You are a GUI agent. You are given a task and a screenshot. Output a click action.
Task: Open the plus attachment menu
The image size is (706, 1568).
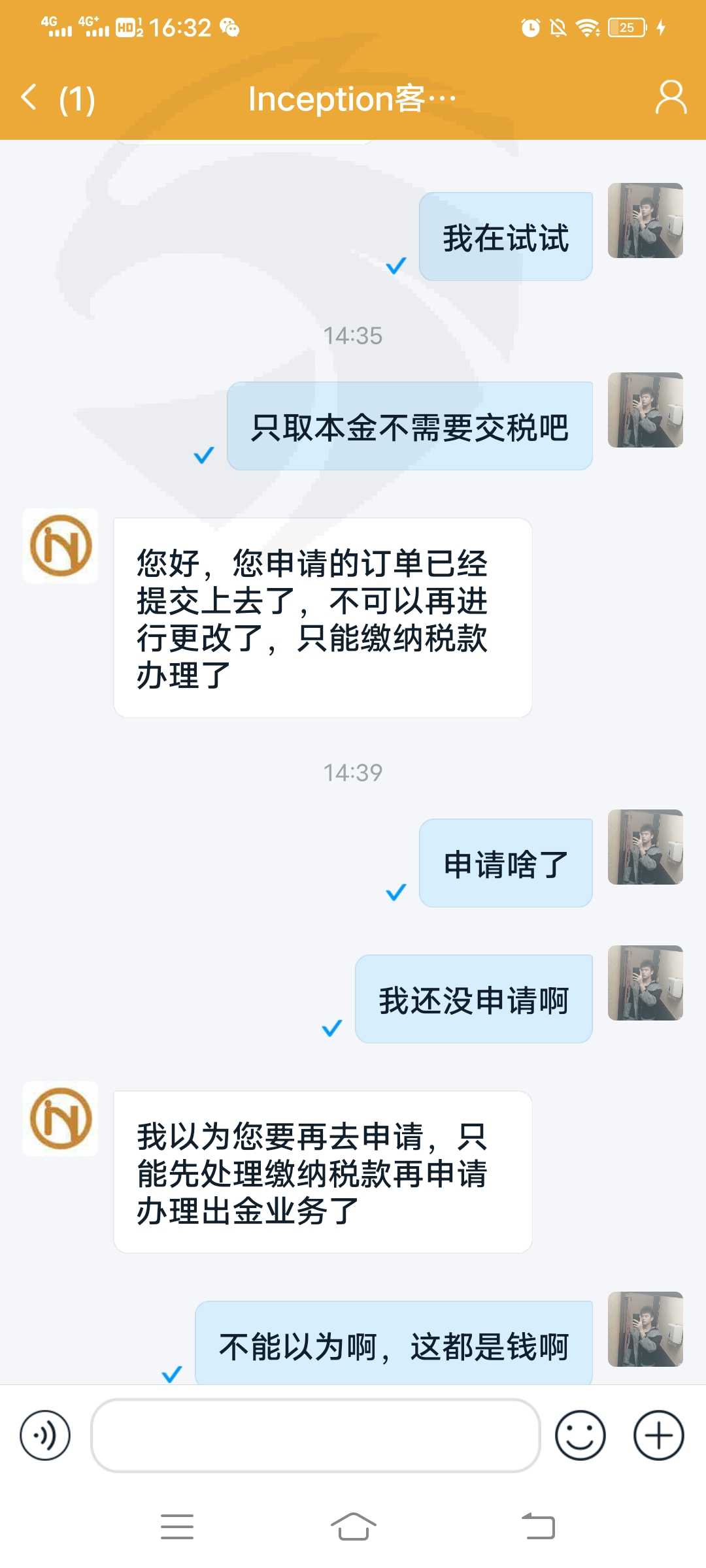point(659,1435)
